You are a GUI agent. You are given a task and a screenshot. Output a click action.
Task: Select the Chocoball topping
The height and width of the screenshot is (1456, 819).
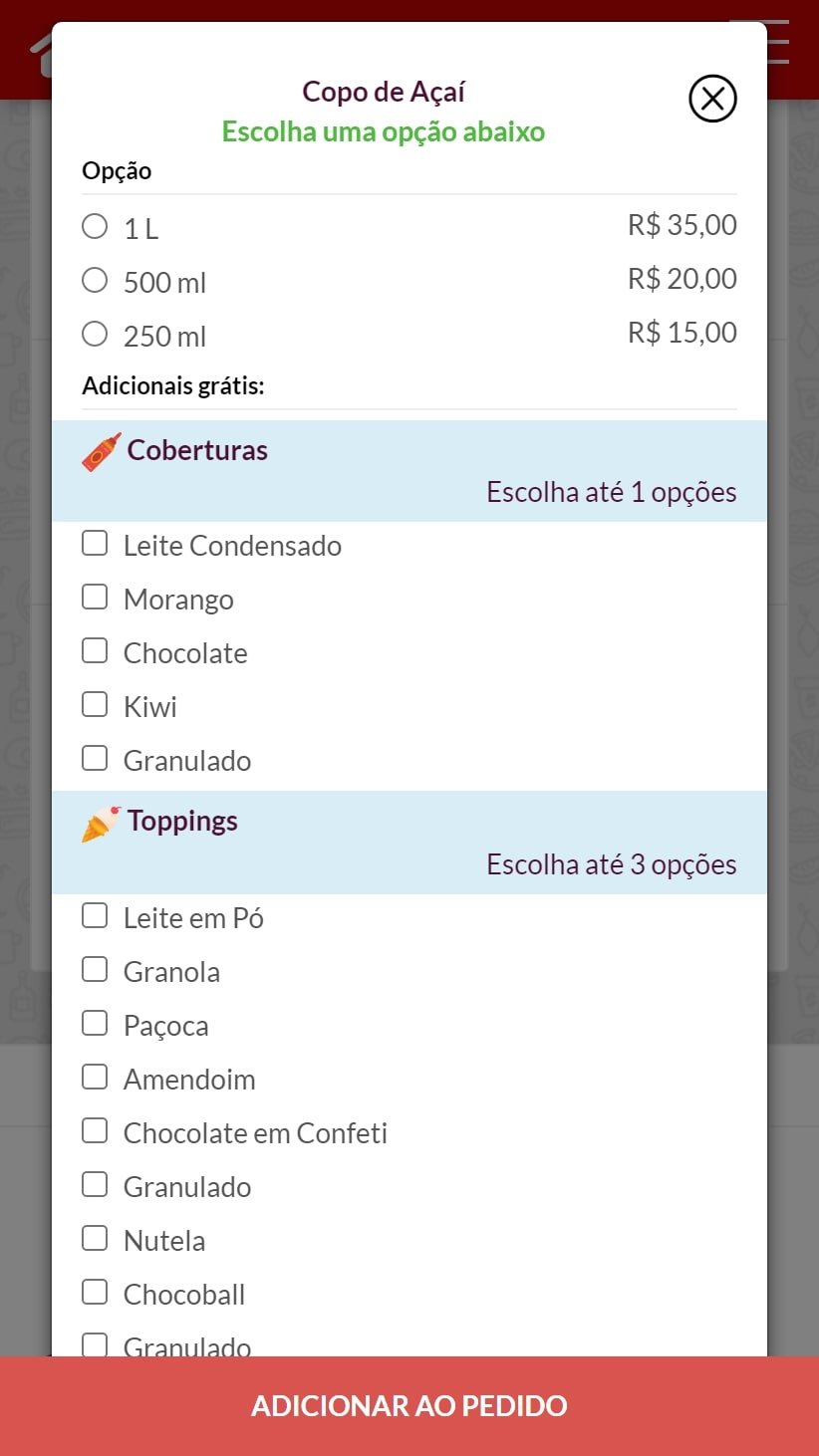click(x=94, y=1292)
